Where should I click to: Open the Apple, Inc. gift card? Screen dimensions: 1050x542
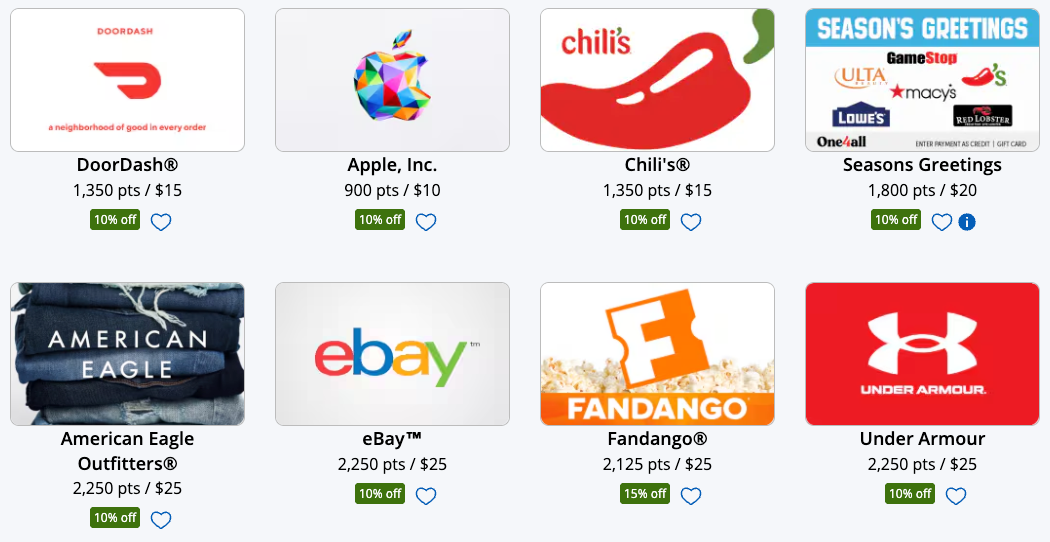pyautogui.click(x=392, y=80)
